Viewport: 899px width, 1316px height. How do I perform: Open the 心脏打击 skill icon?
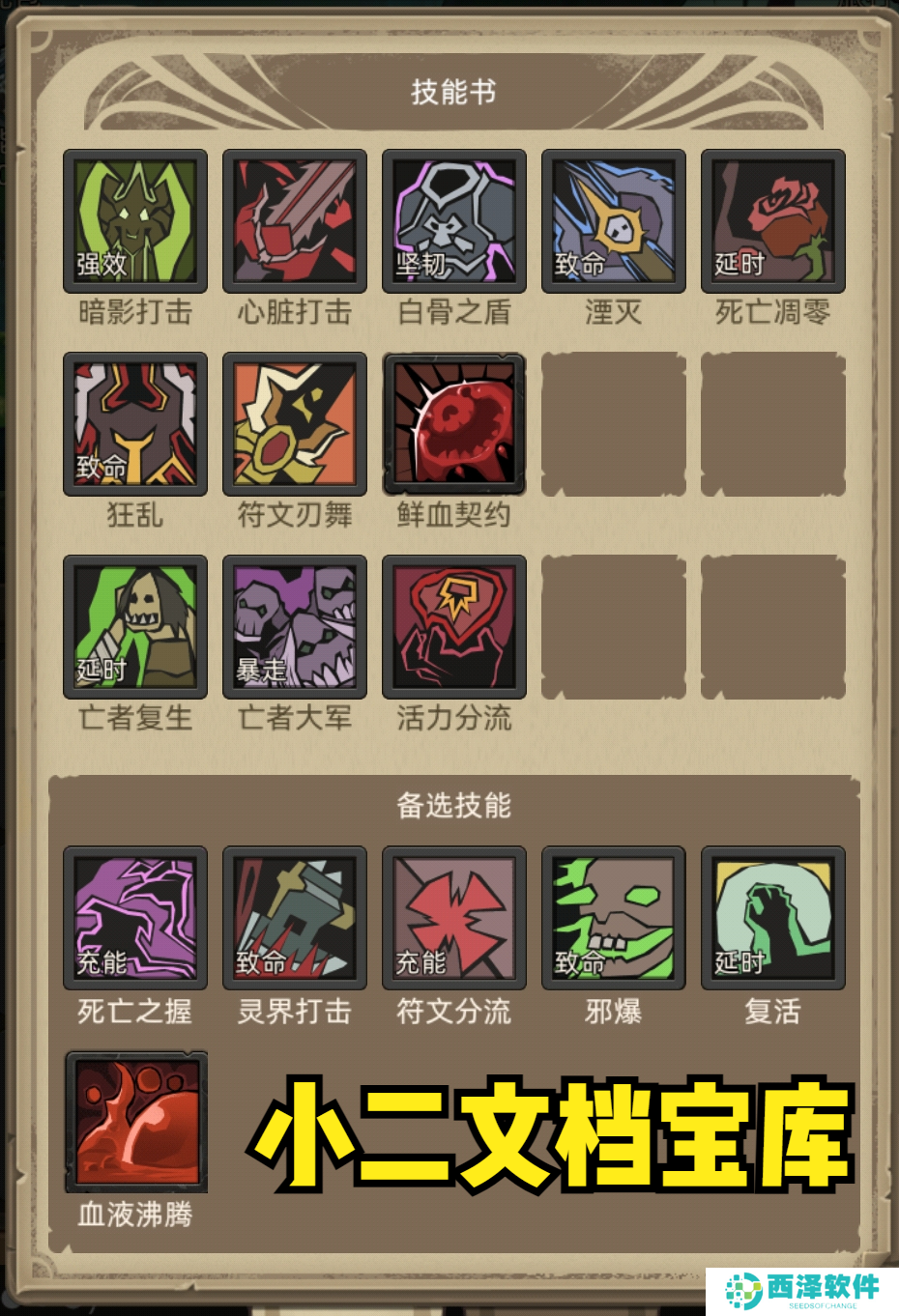click(x=295, y=221)
